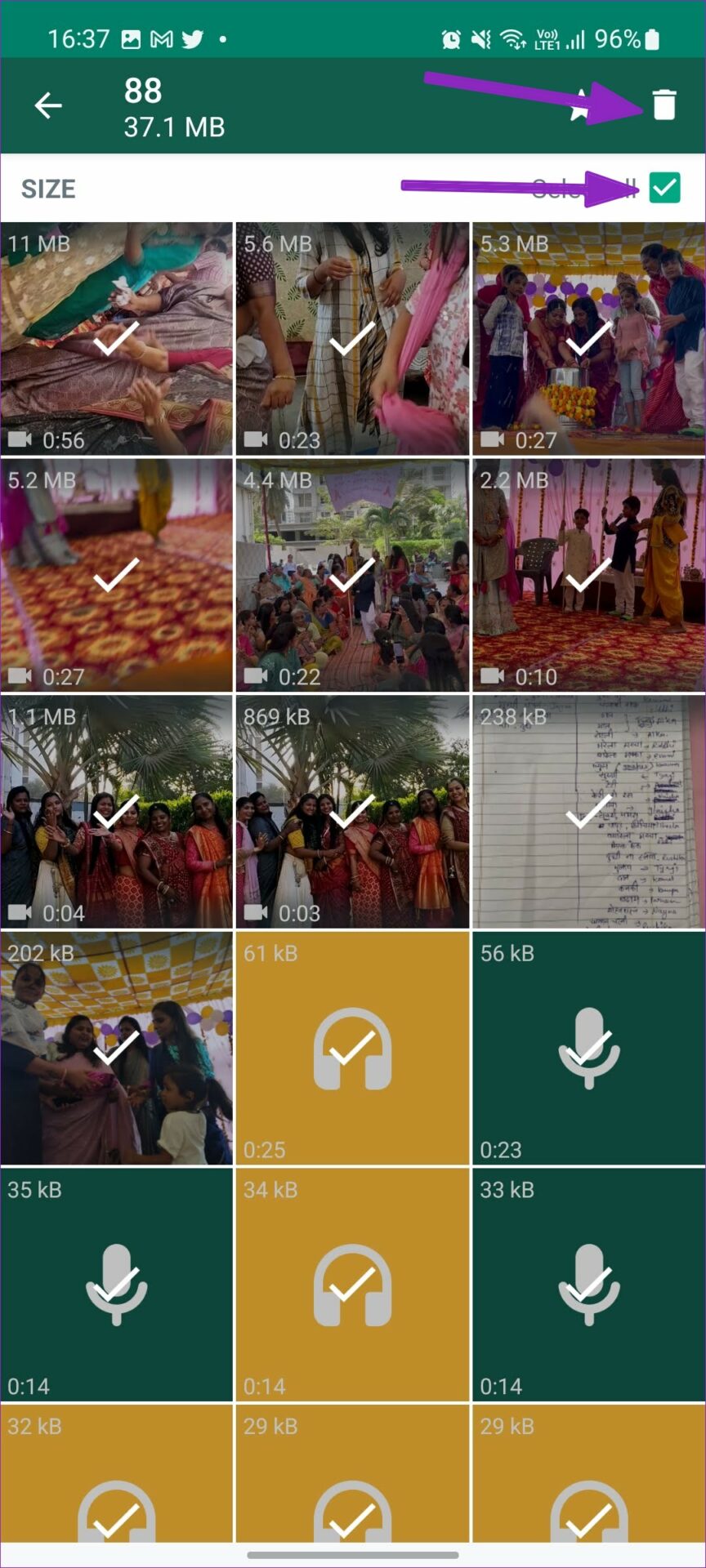This screenshot has width=706, height=1568.
Task: Deselect the 5.6 MB video
Action: (x=352, y=338)
